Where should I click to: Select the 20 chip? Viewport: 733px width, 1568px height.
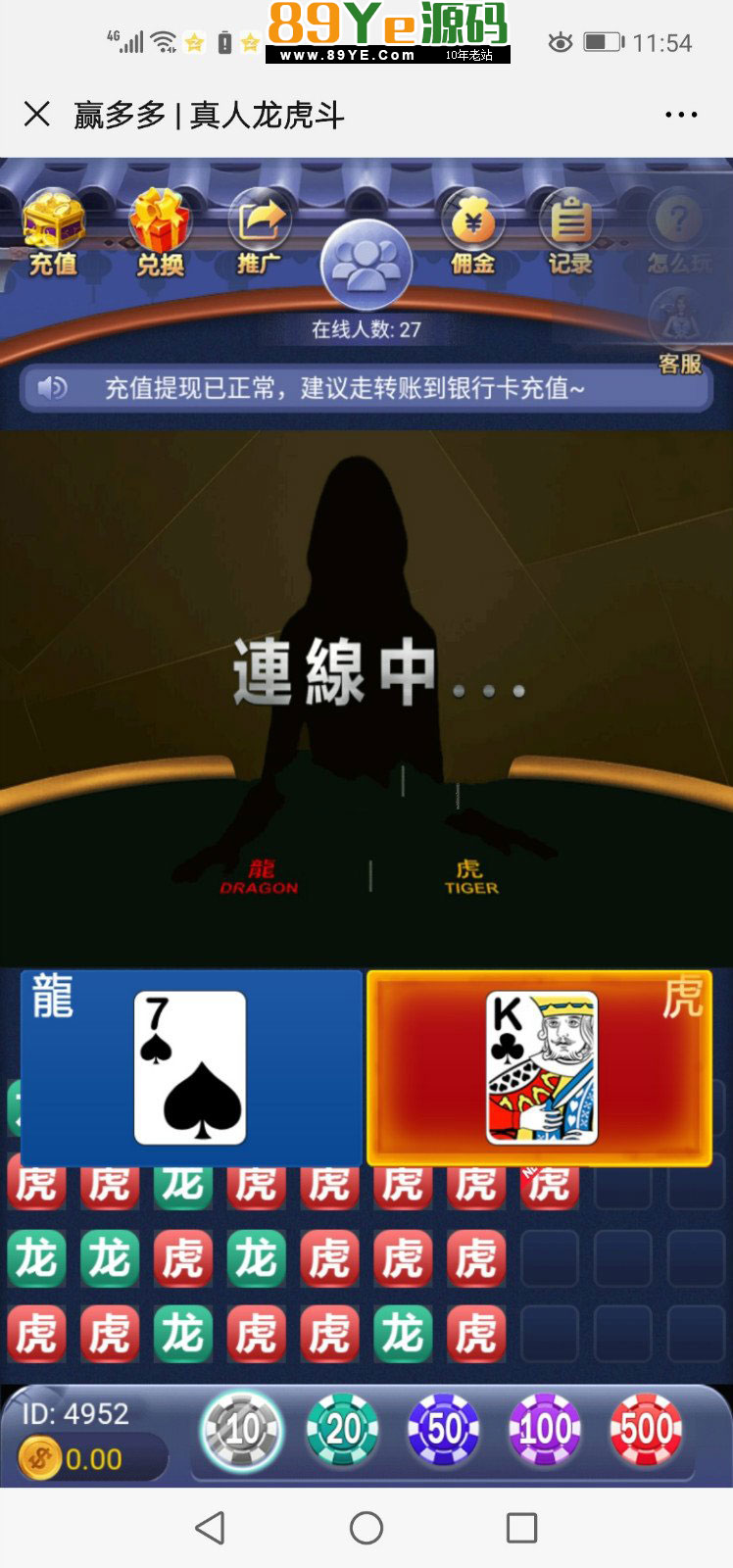pyautogui.click(x=343, y=1430)
